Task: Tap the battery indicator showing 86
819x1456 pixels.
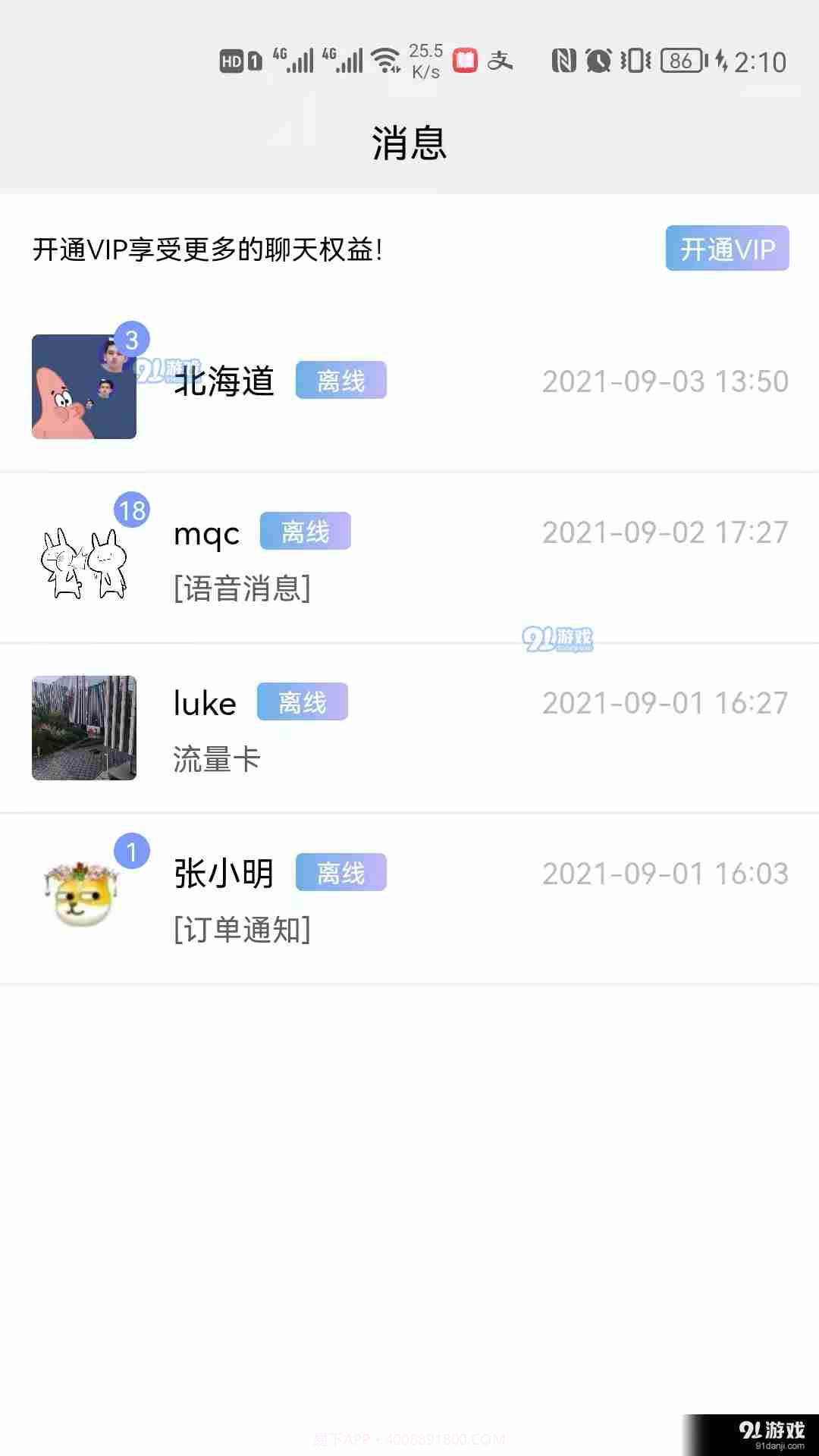Action: coord(679,61)
